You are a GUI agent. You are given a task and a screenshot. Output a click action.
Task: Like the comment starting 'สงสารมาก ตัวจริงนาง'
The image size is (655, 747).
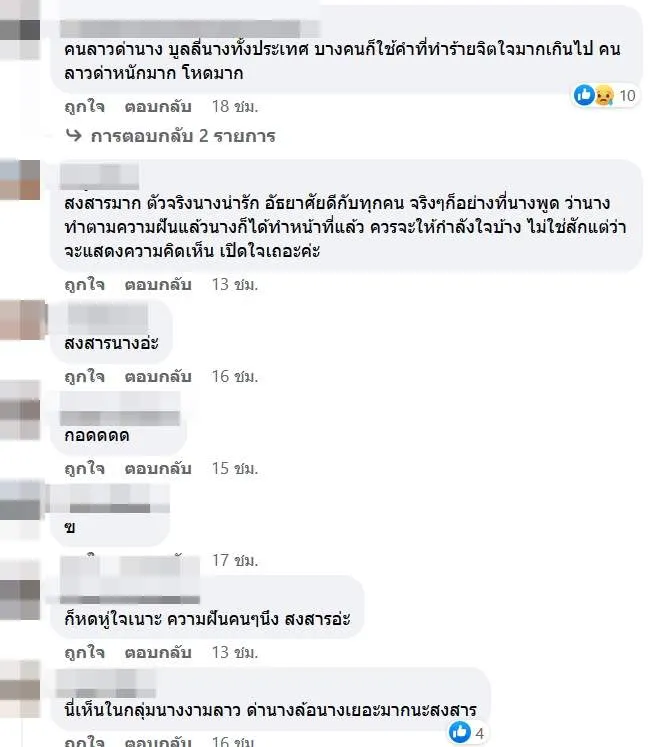click(85, 285)
